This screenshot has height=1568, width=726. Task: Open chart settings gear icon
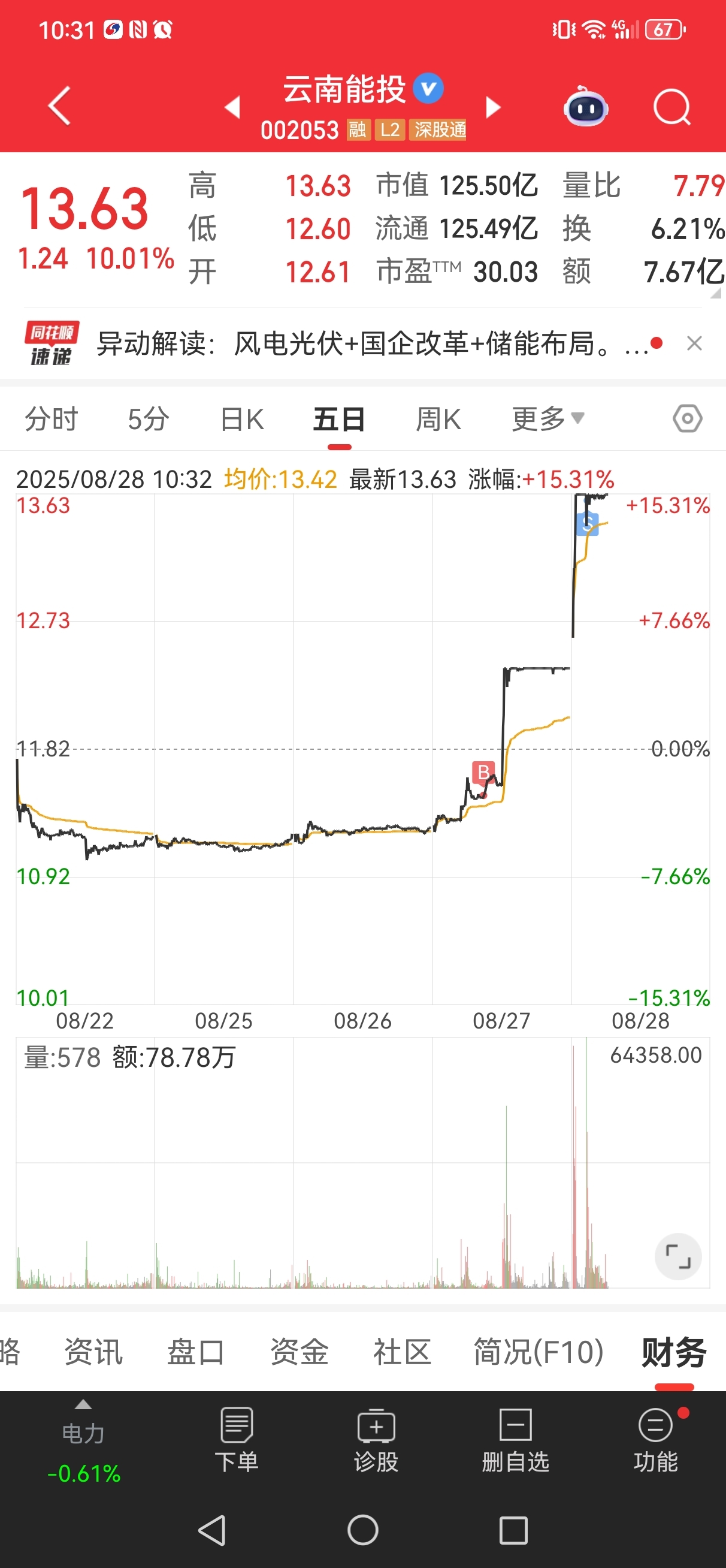(688, 419)
